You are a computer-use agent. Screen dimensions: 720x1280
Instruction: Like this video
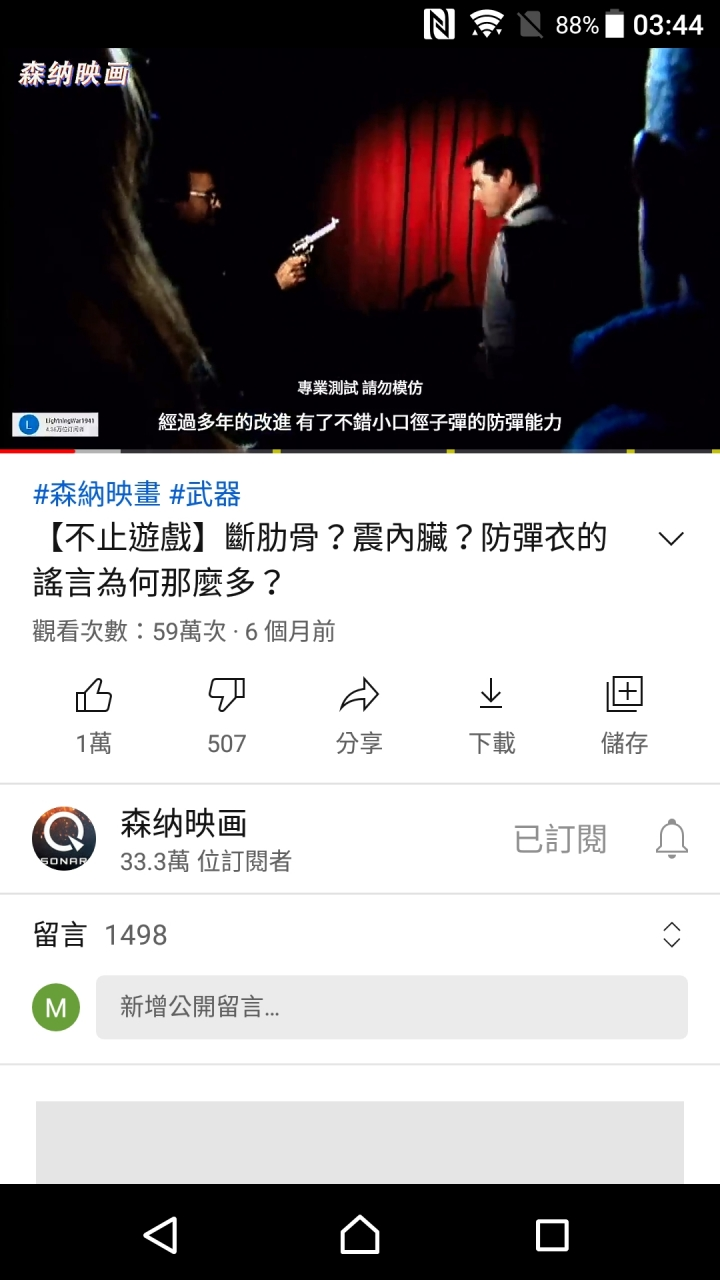tap(94, 712)
